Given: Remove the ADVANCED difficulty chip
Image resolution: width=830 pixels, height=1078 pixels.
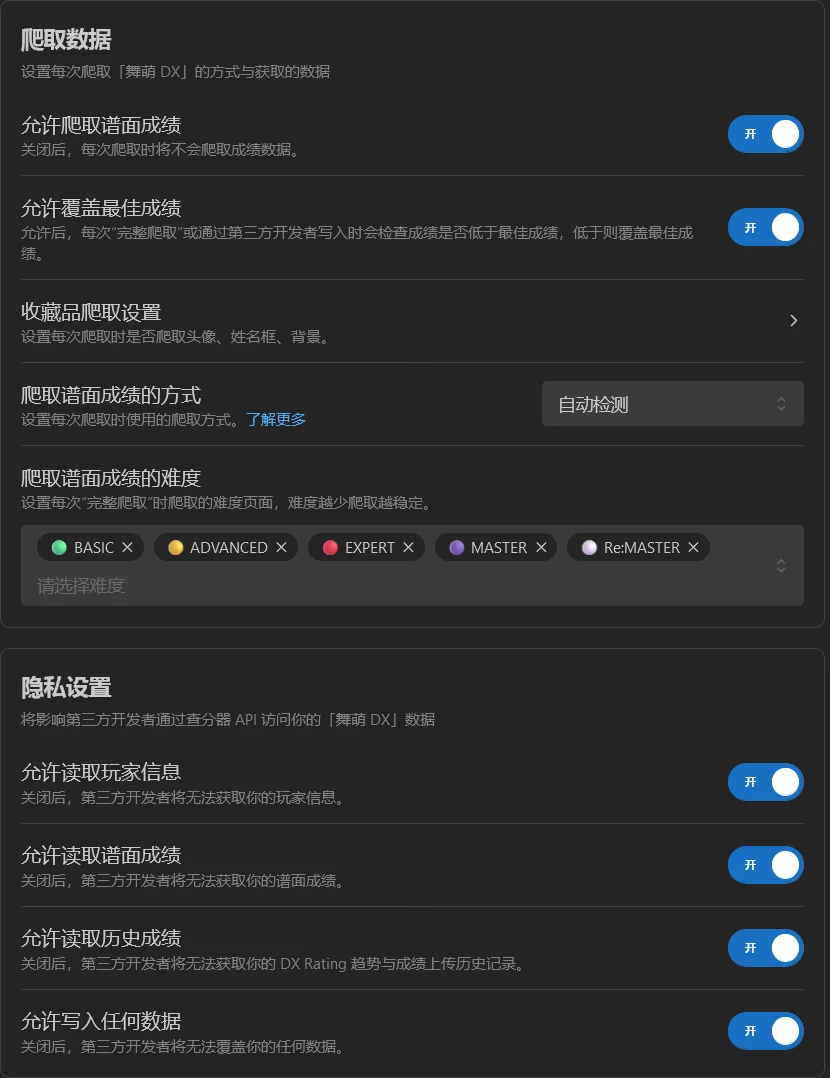Looking at the screenshot, I should tap(281, 548).
